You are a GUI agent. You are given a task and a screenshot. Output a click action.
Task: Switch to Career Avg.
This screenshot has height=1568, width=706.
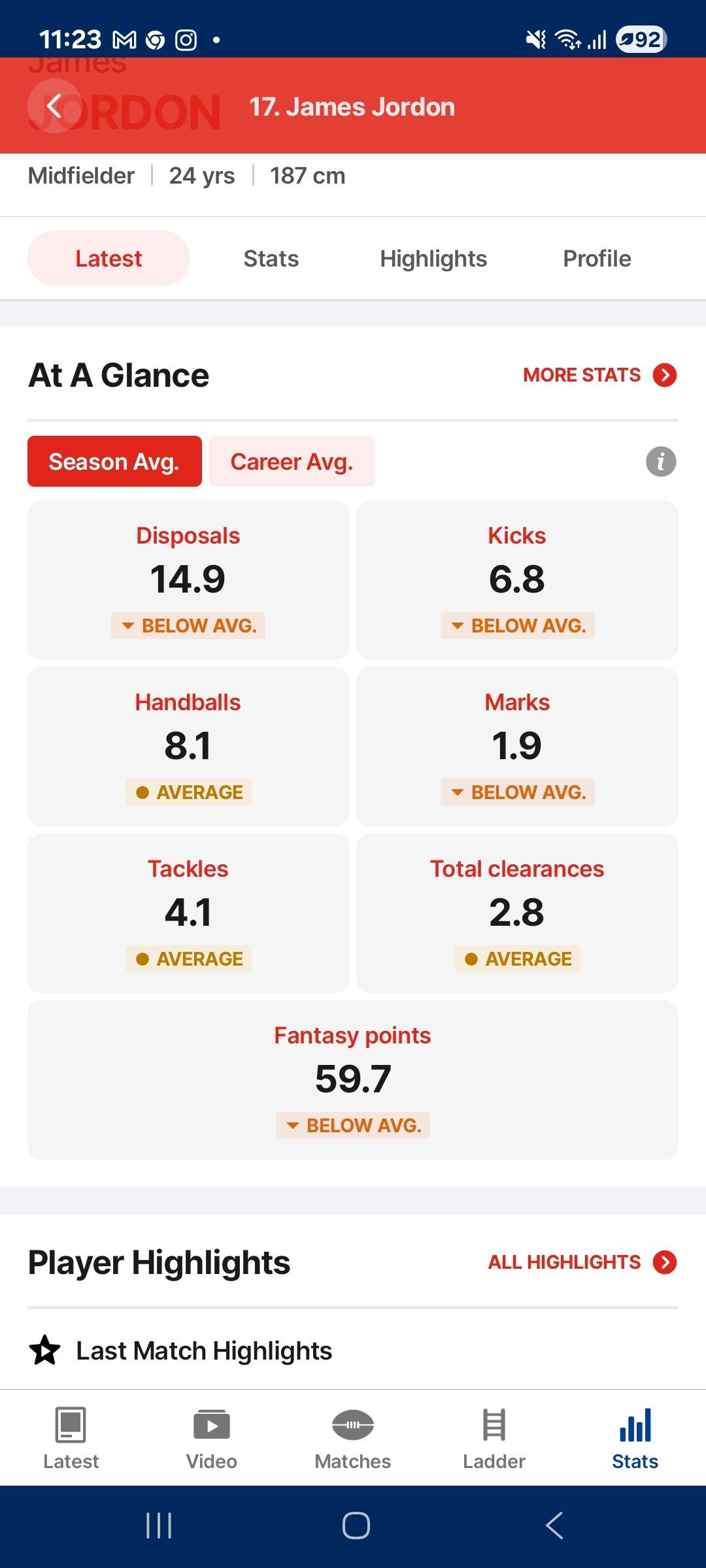pos(292,461)
